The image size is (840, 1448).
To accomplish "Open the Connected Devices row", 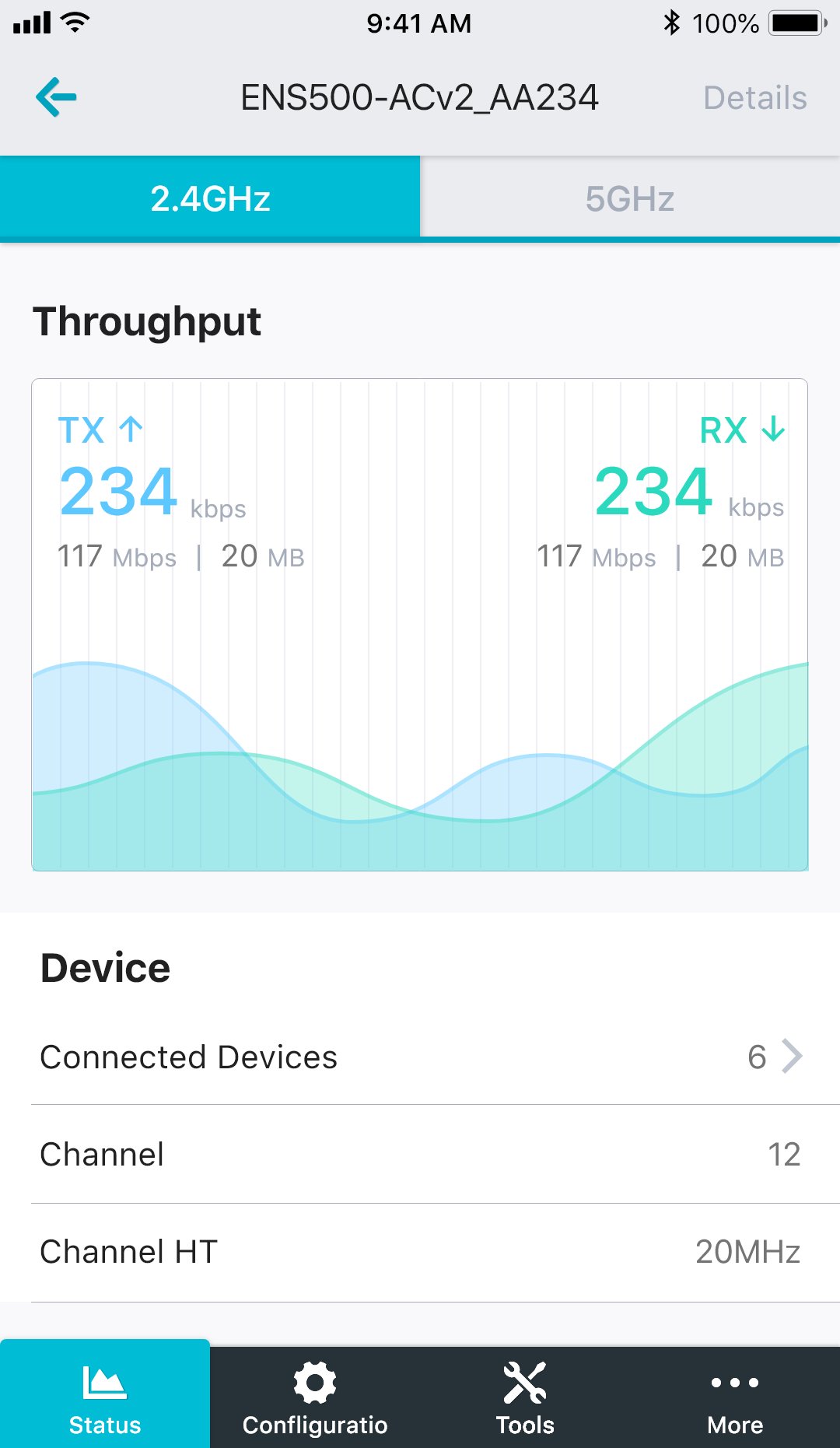I will (420, 1056).
